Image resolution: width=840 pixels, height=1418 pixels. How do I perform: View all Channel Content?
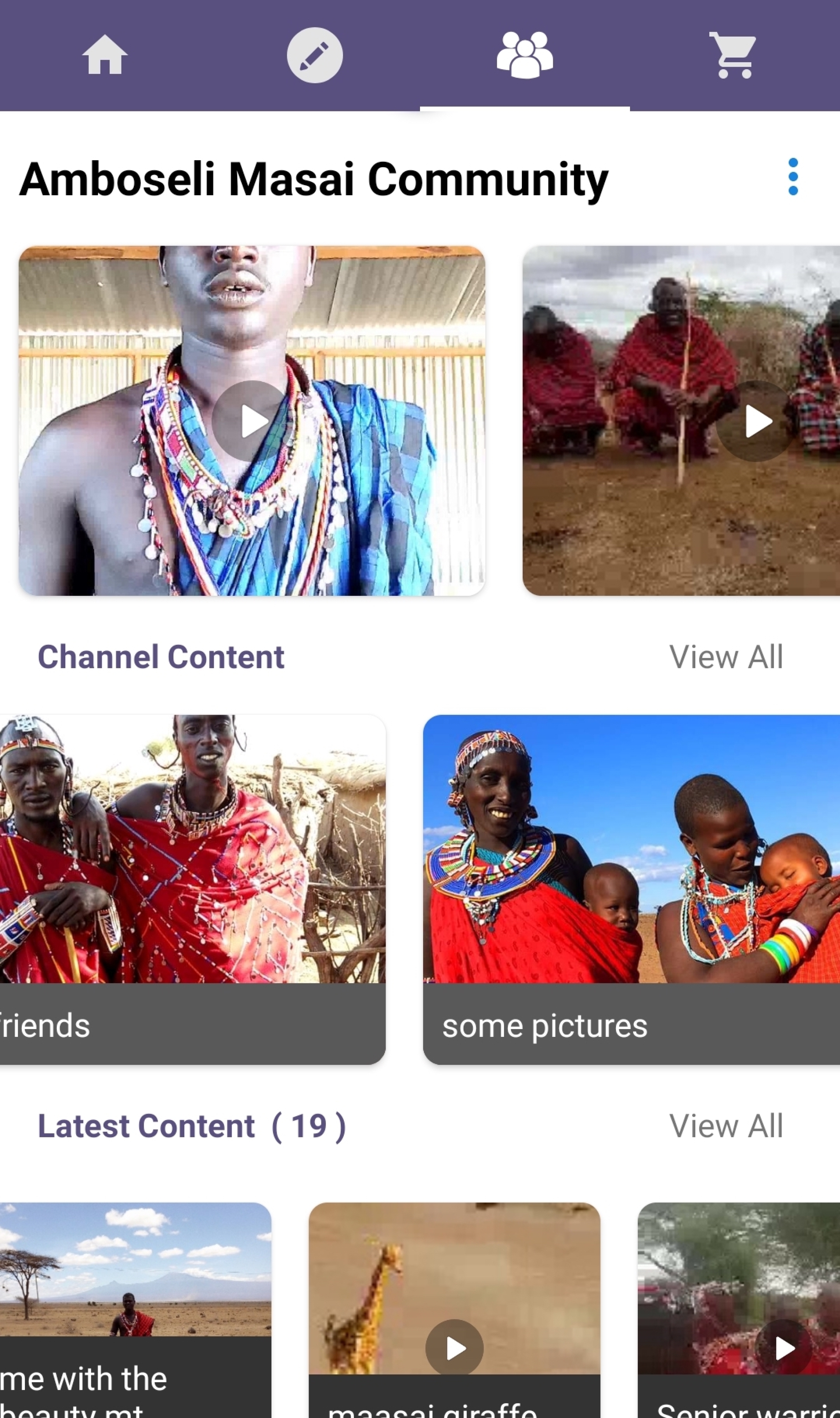click(x=726, y=657)
